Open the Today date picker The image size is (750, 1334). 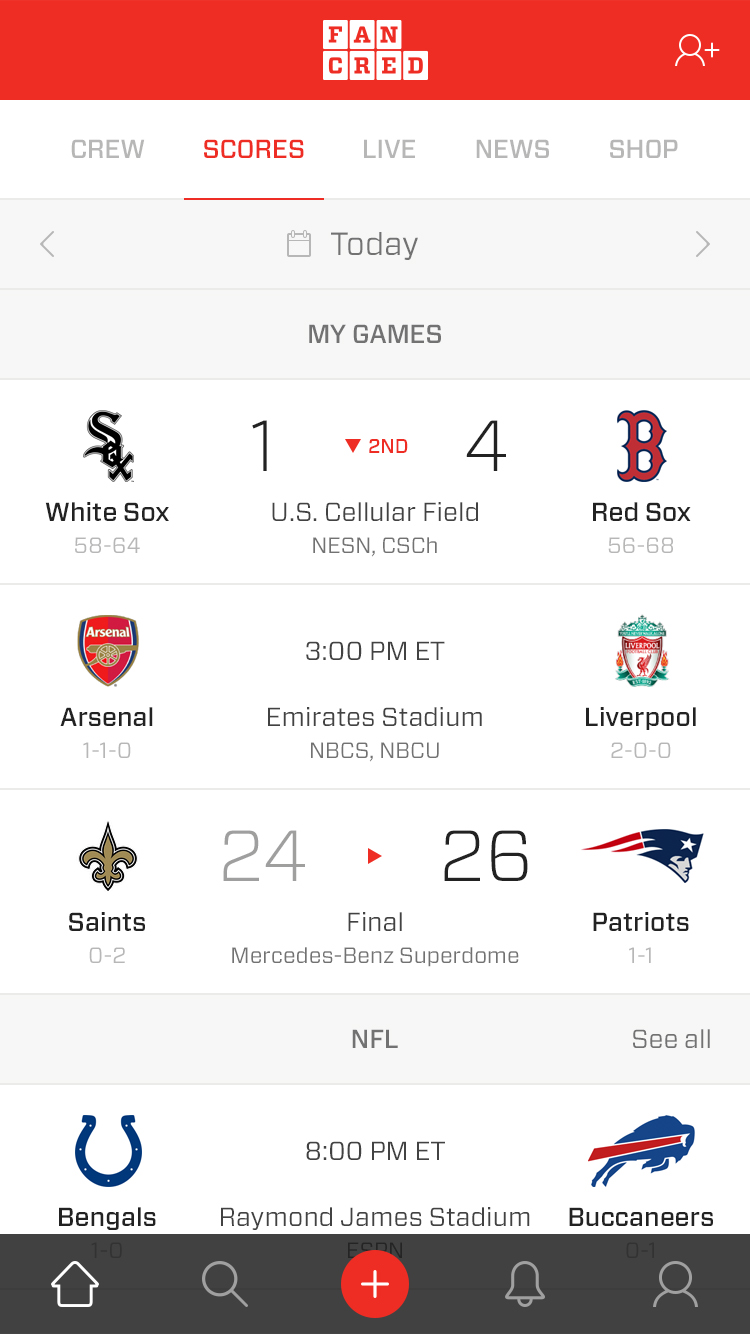tap(353, 244)
